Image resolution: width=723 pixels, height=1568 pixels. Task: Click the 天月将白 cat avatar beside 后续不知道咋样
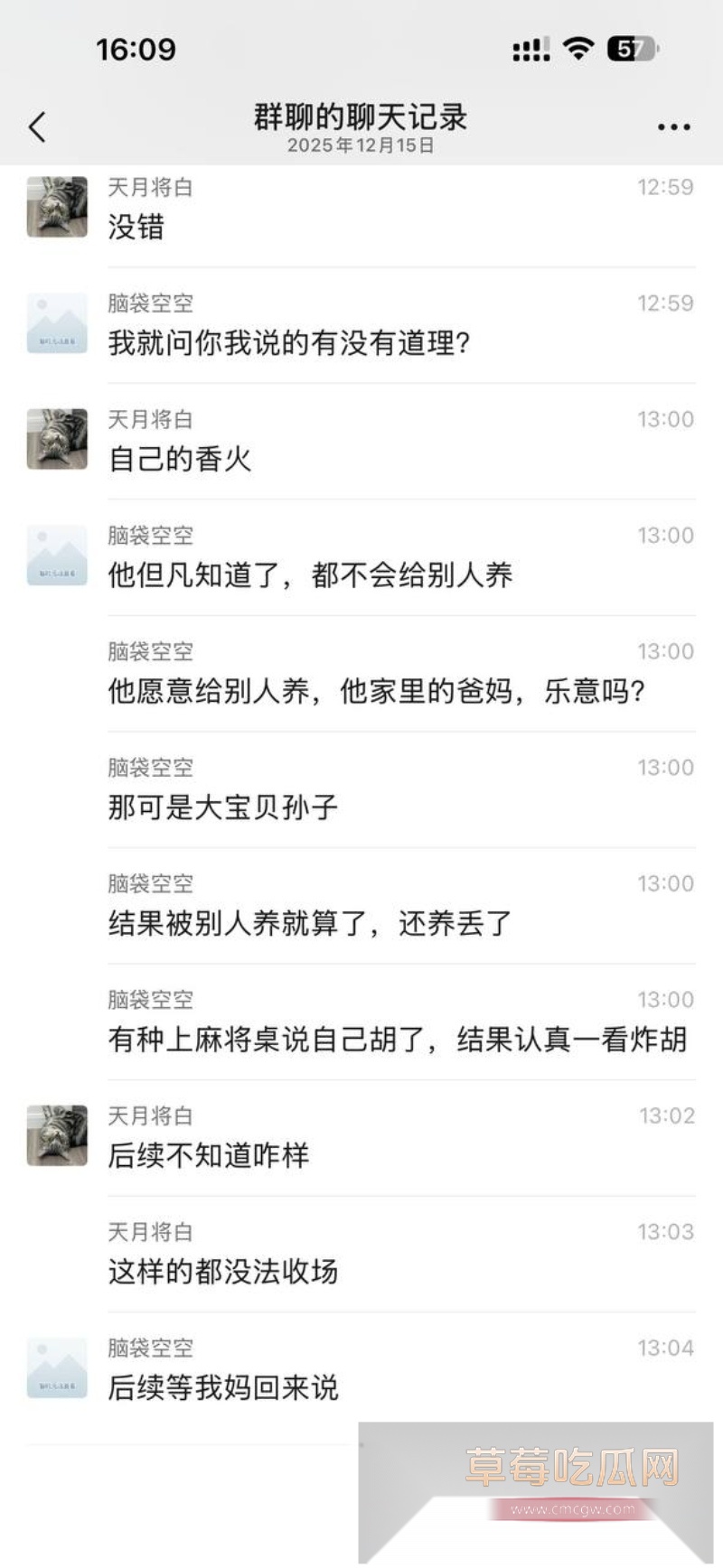tap(56, 1134)
